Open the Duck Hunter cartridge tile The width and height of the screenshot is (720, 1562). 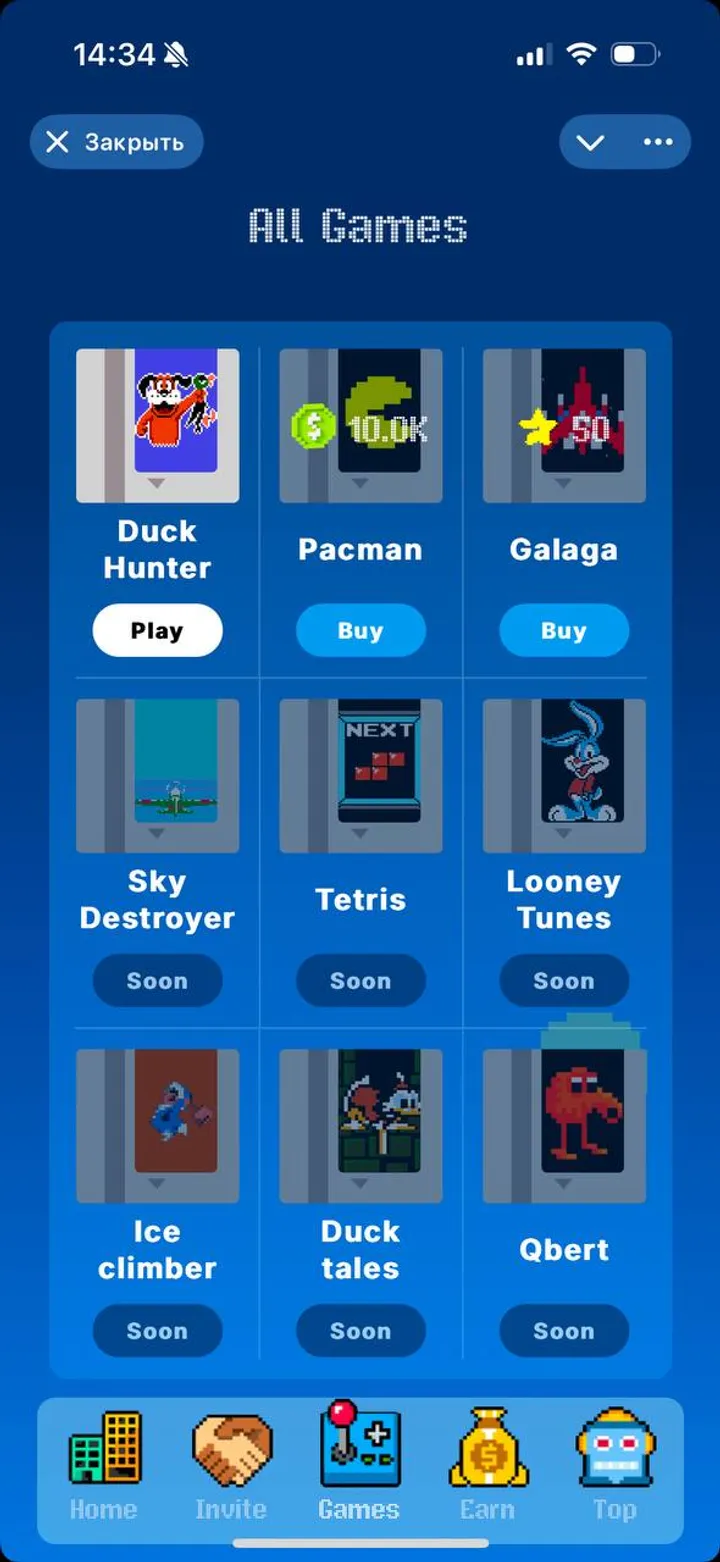point(157,425)
